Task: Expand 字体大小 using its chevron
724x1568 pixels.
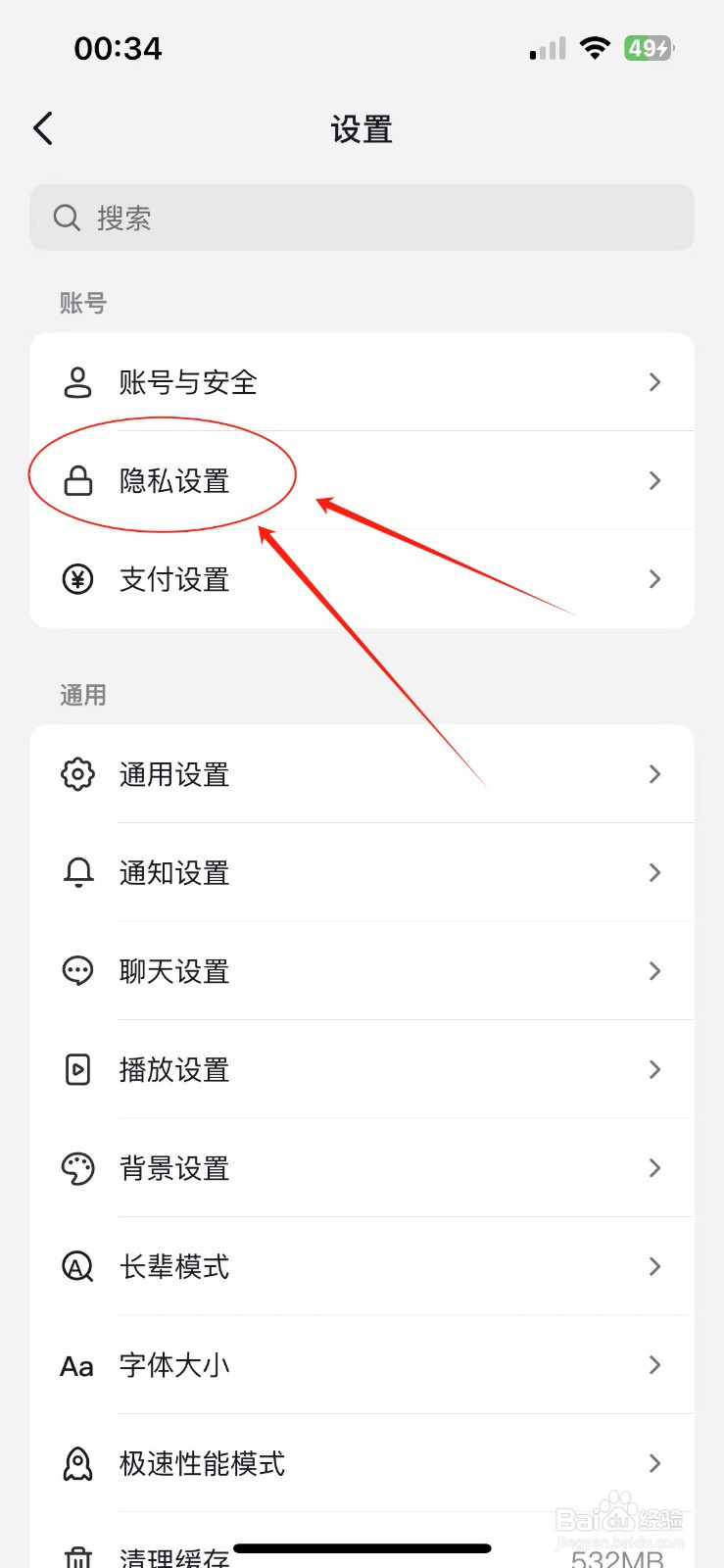Action: [653, 1365]
